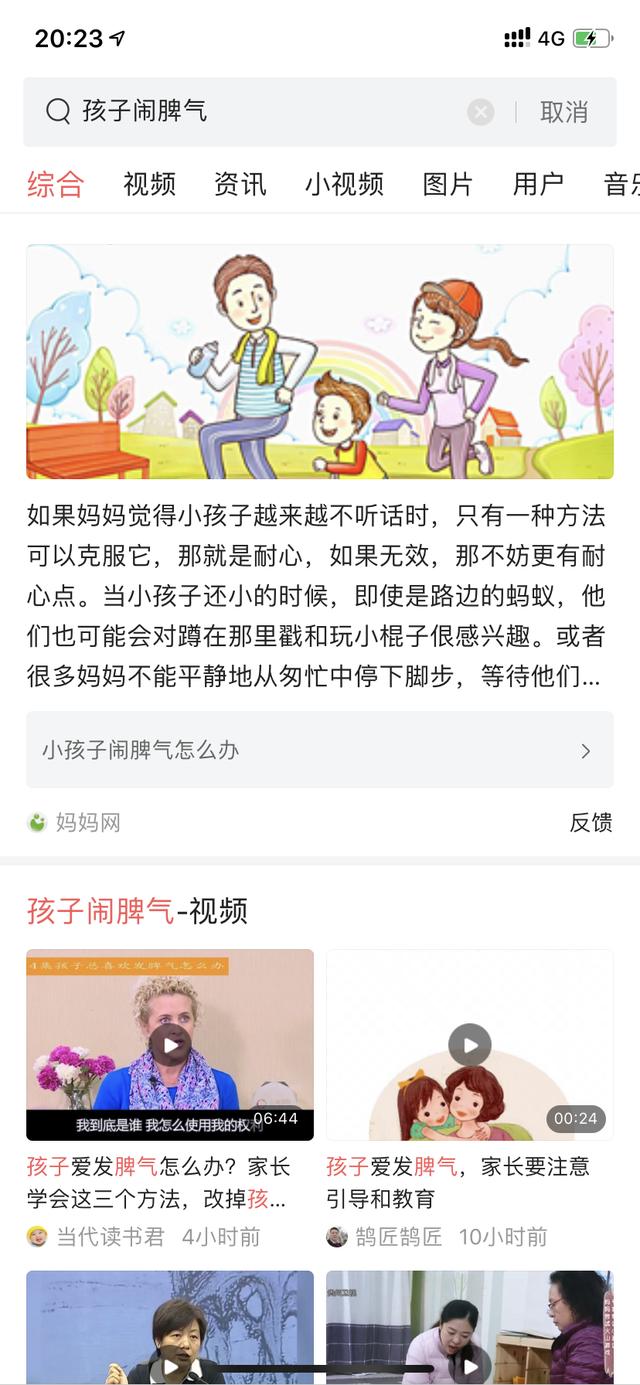This screenshot has height=1385, width=640.
Task: Play the video with two women by the bed
Action: click(469, 1330)
